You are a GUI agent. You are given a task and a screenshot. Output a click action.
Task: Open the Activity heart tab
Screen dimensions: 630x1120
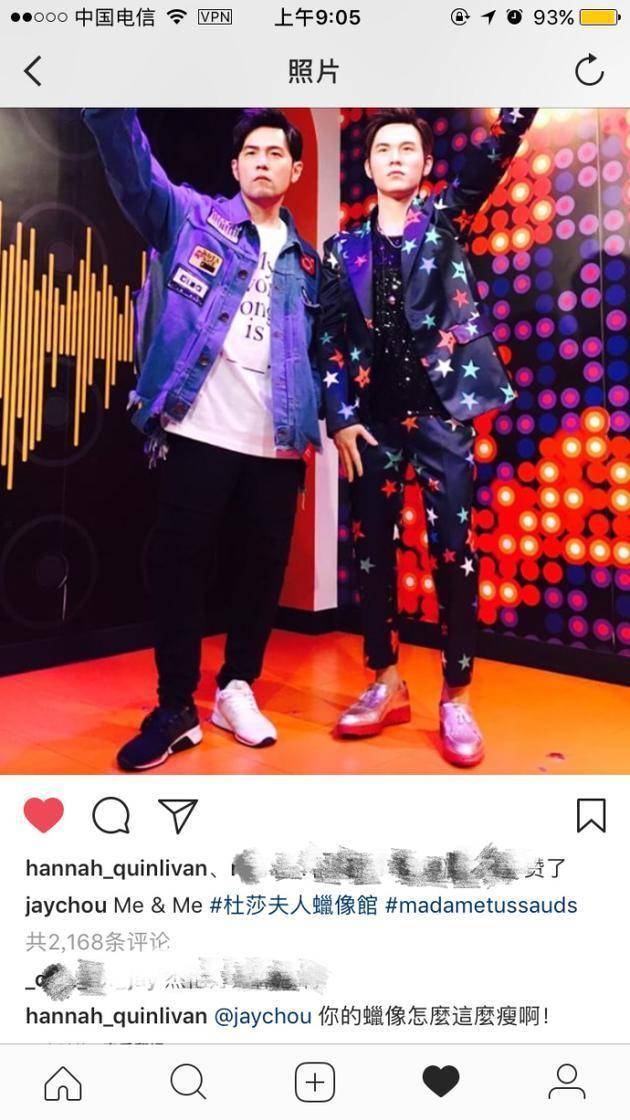440,1082
